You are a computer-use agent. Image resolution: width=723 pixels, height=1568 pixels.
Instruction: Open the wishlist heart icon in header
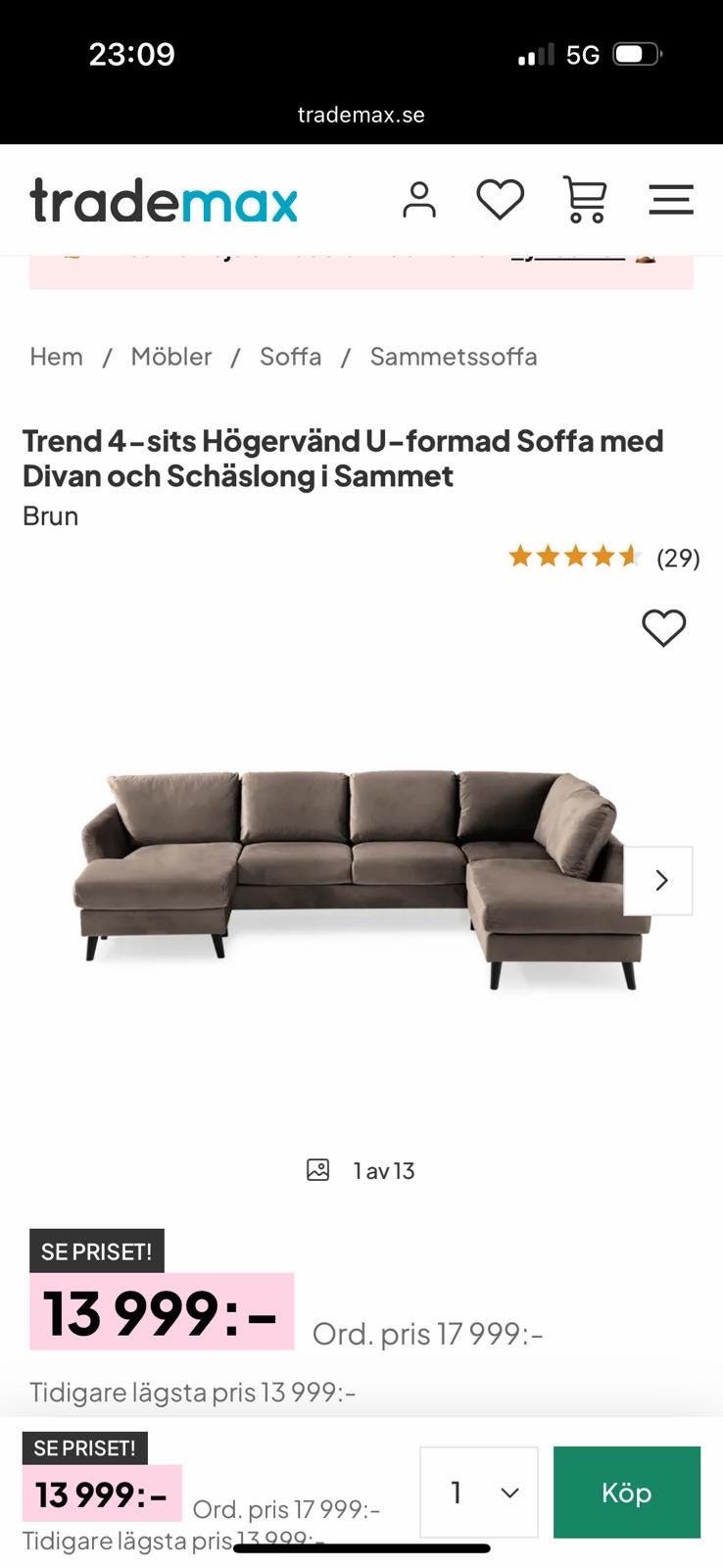tap(501, 198)
